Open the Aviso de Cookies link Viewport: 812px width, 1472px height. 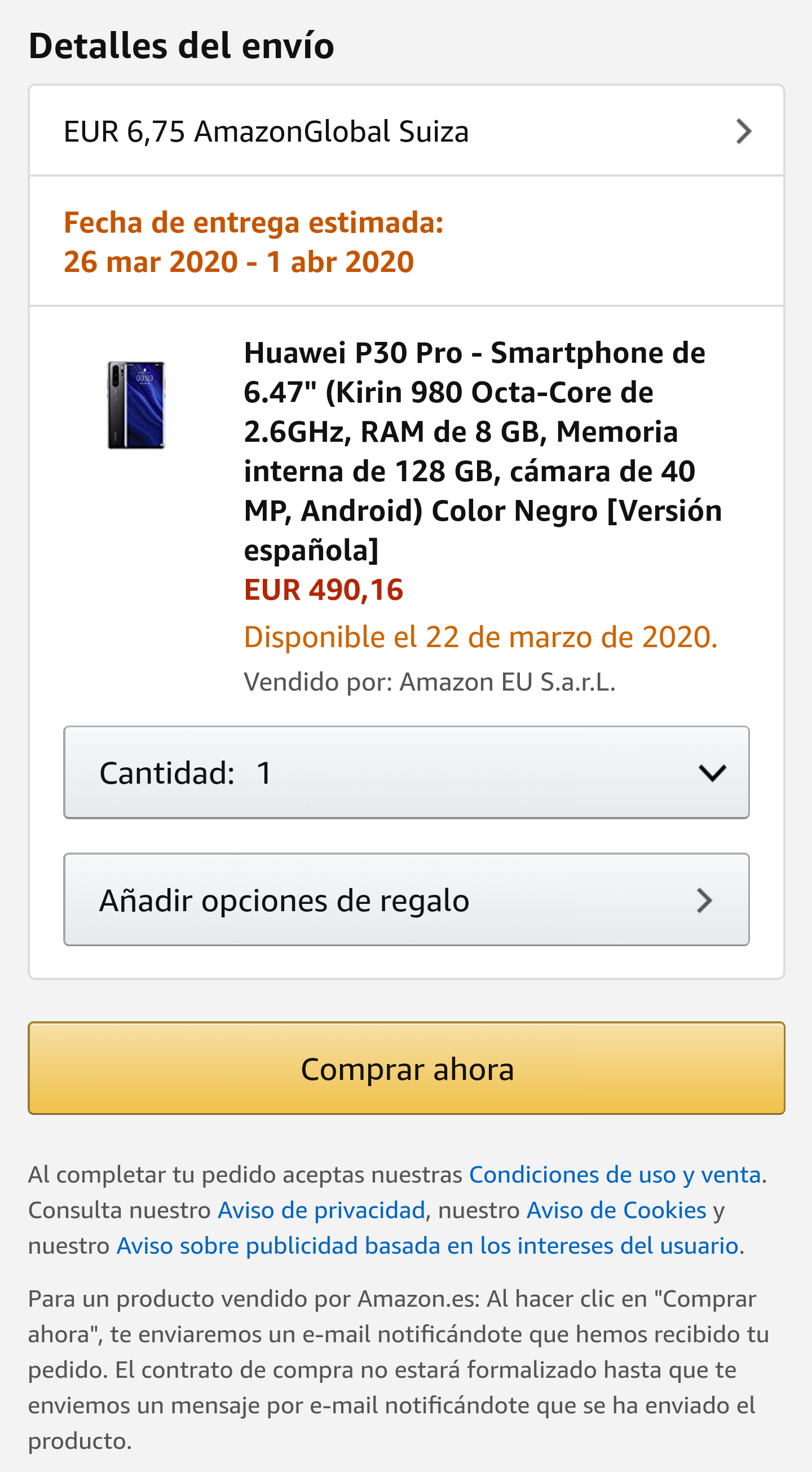coord(616,1210)
